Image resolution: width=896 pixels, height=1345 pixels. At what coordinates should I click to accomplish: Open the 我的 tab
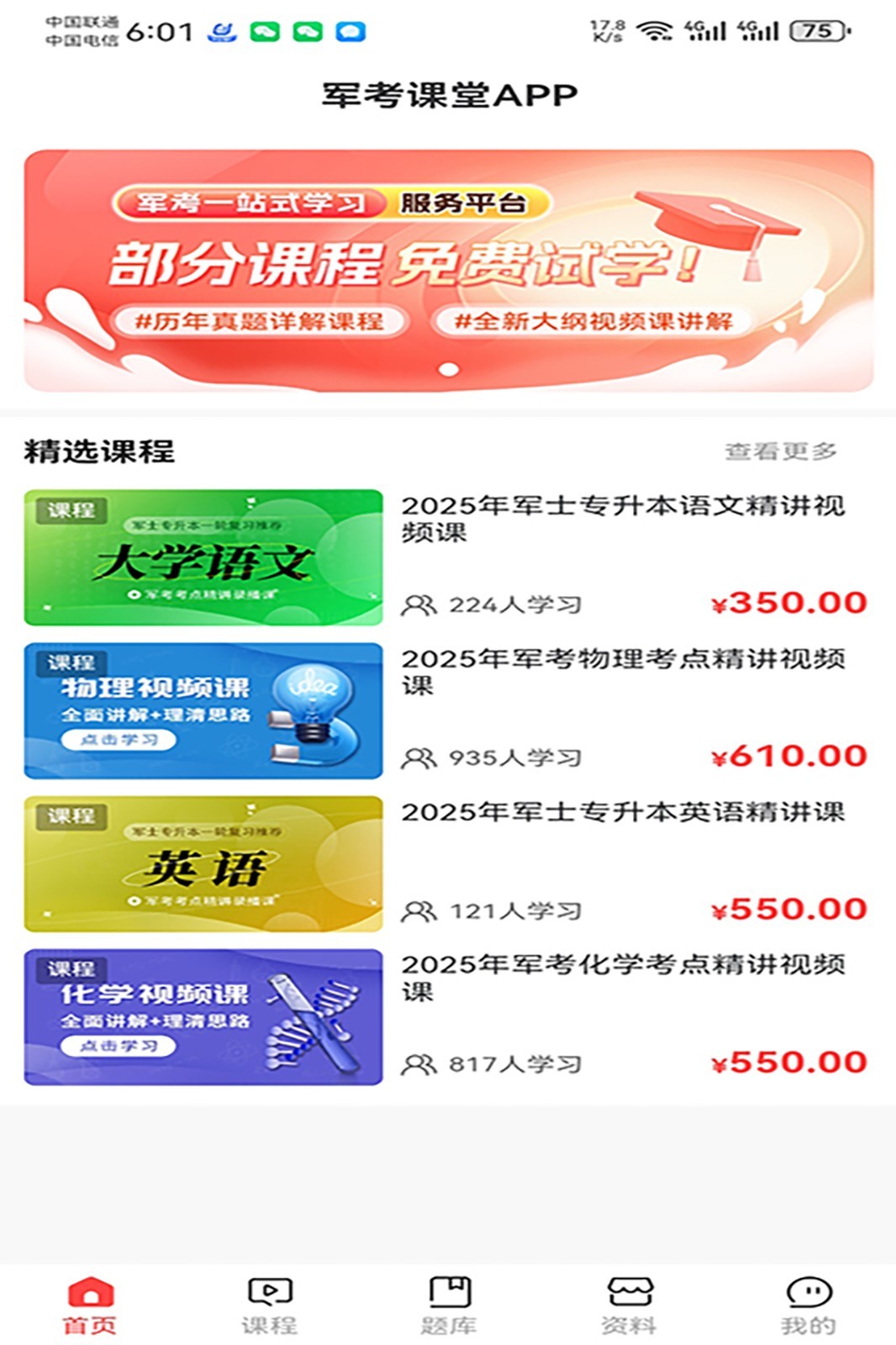(808, 1305)
